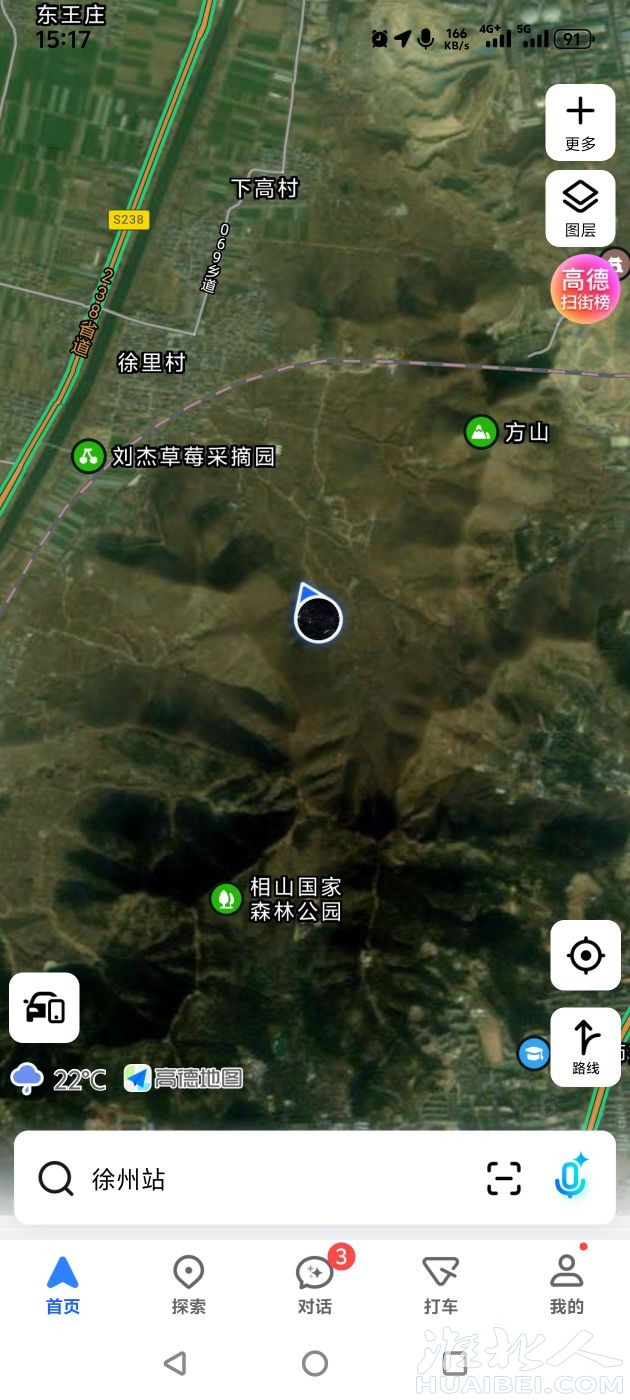Switch to the 探索 tab
The image size is (630, 1400).
(188, 1285)
